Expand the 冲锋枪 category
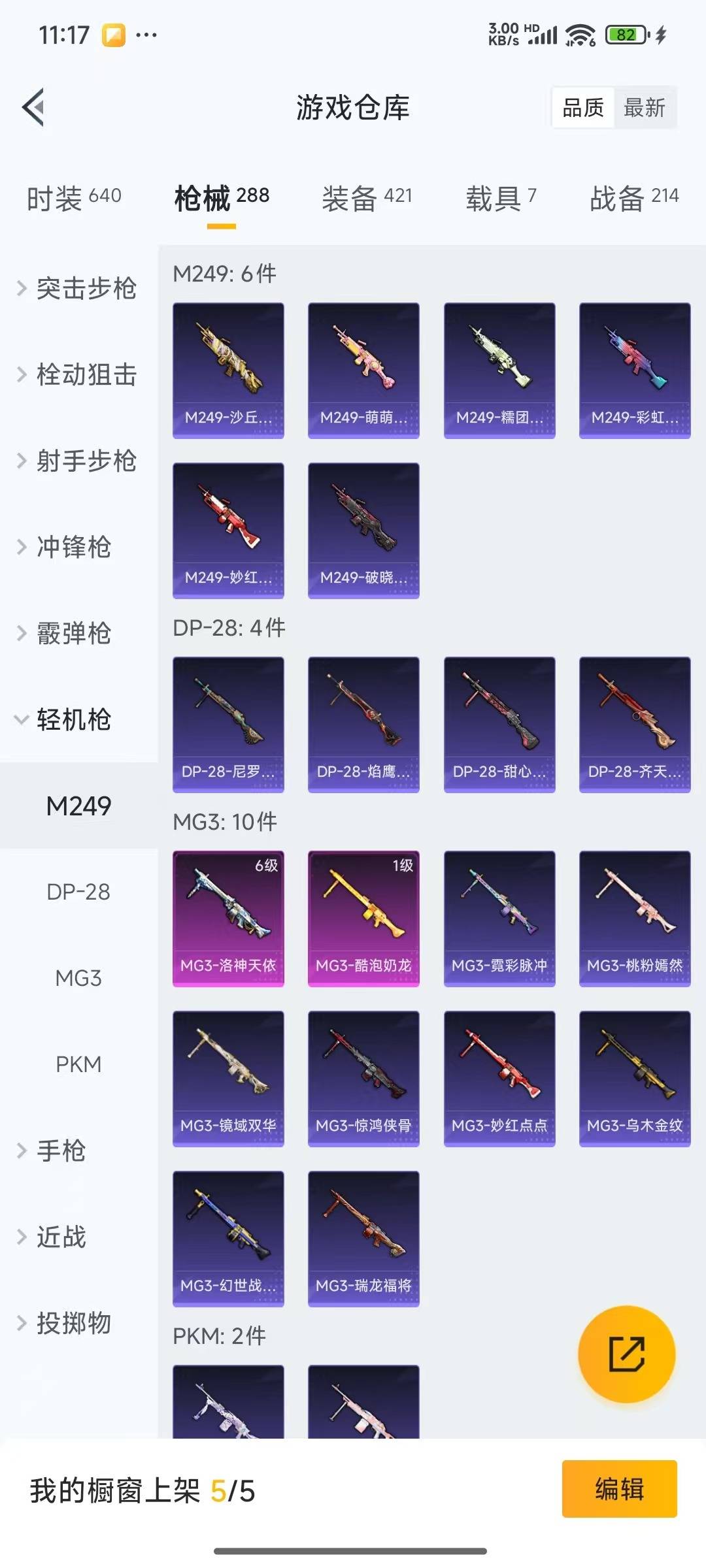Viewport: 706px width, 1568px height. (72, 547)
